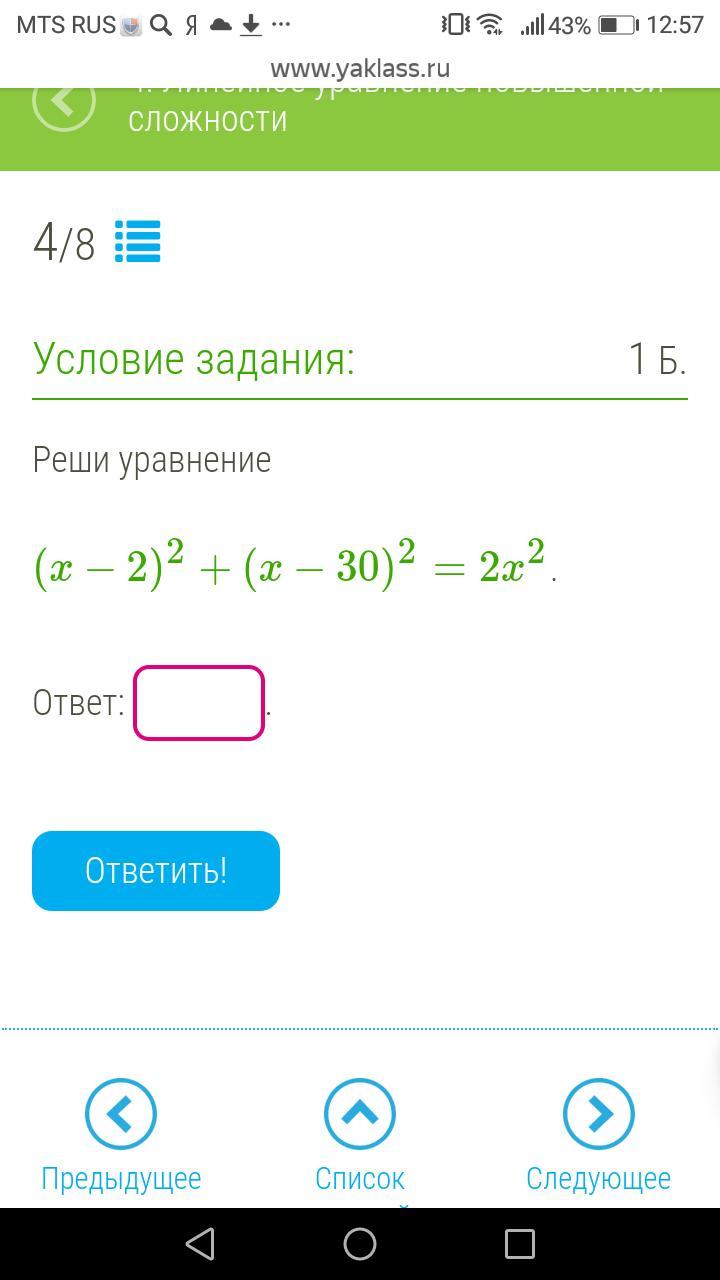Tap the system back button

coord(200,1244)
